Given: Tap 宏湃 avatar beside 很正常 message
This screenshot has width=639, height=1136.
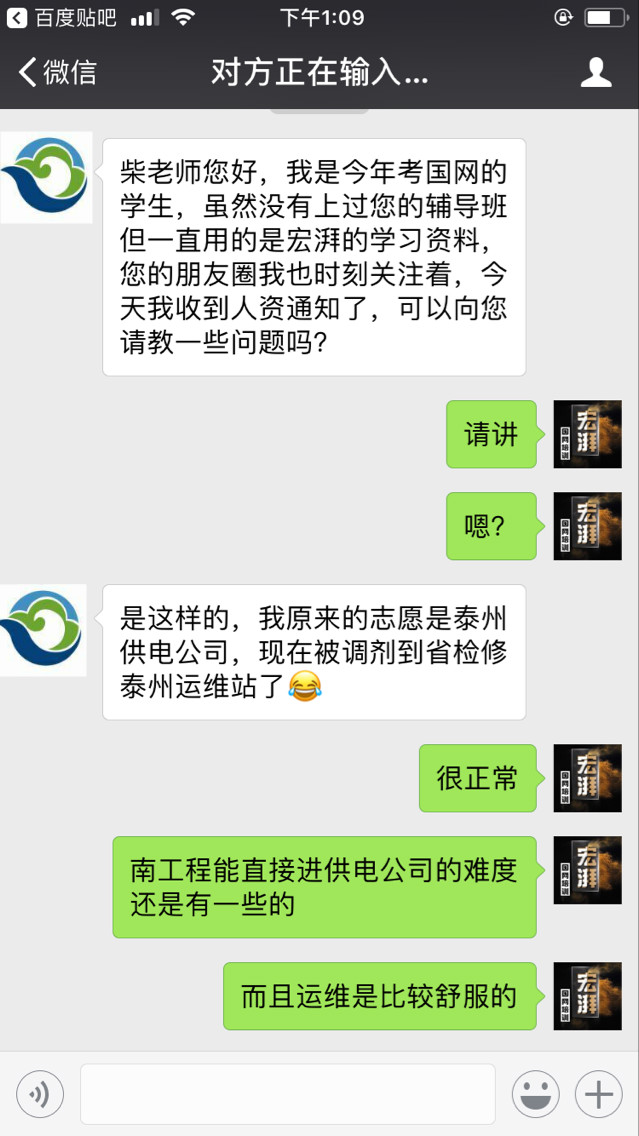Looking at the screenshot, I should (x=587, y=778).
